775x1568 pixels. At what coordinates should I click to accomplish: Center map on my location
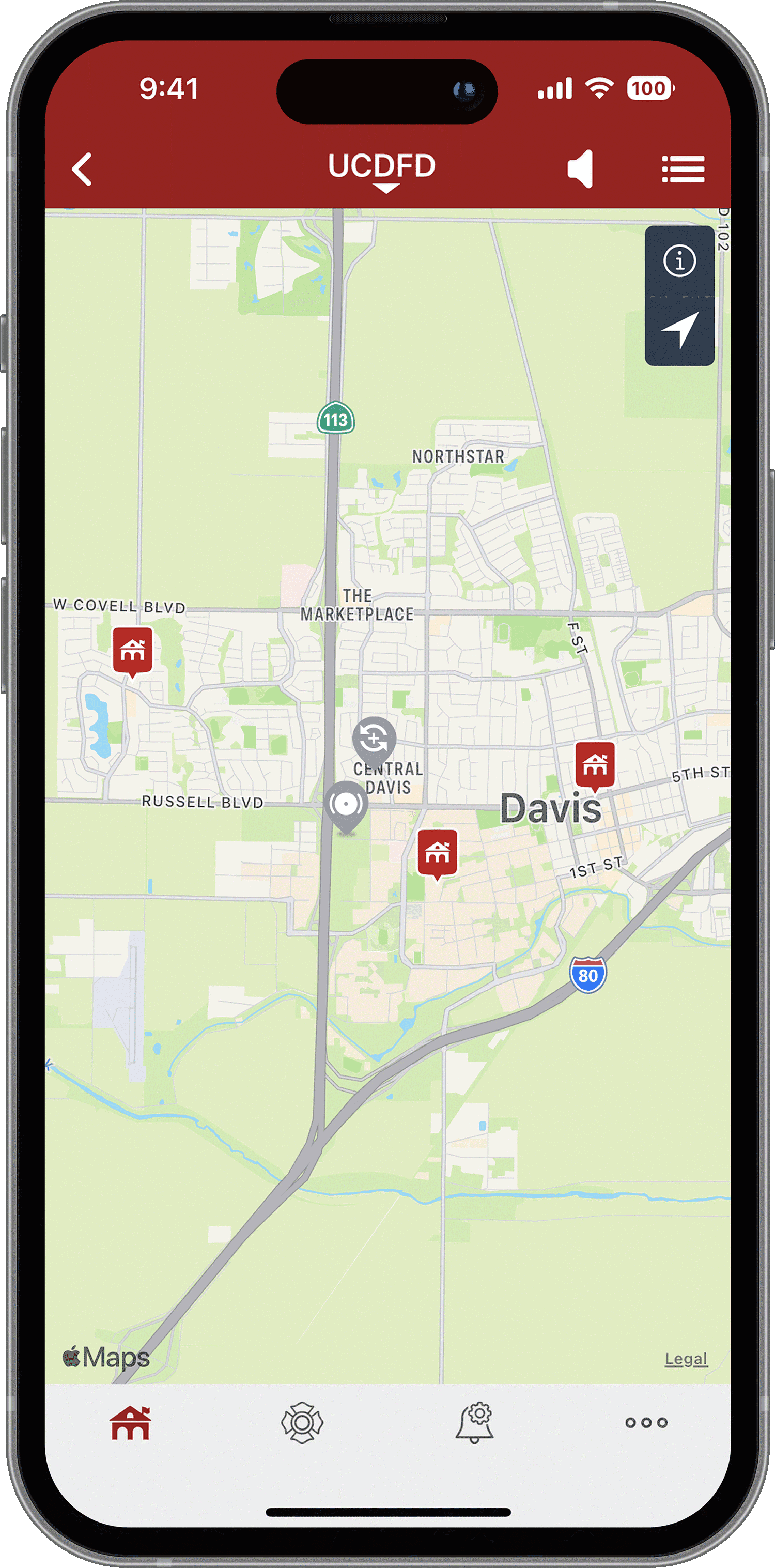(x=679, y=331)
